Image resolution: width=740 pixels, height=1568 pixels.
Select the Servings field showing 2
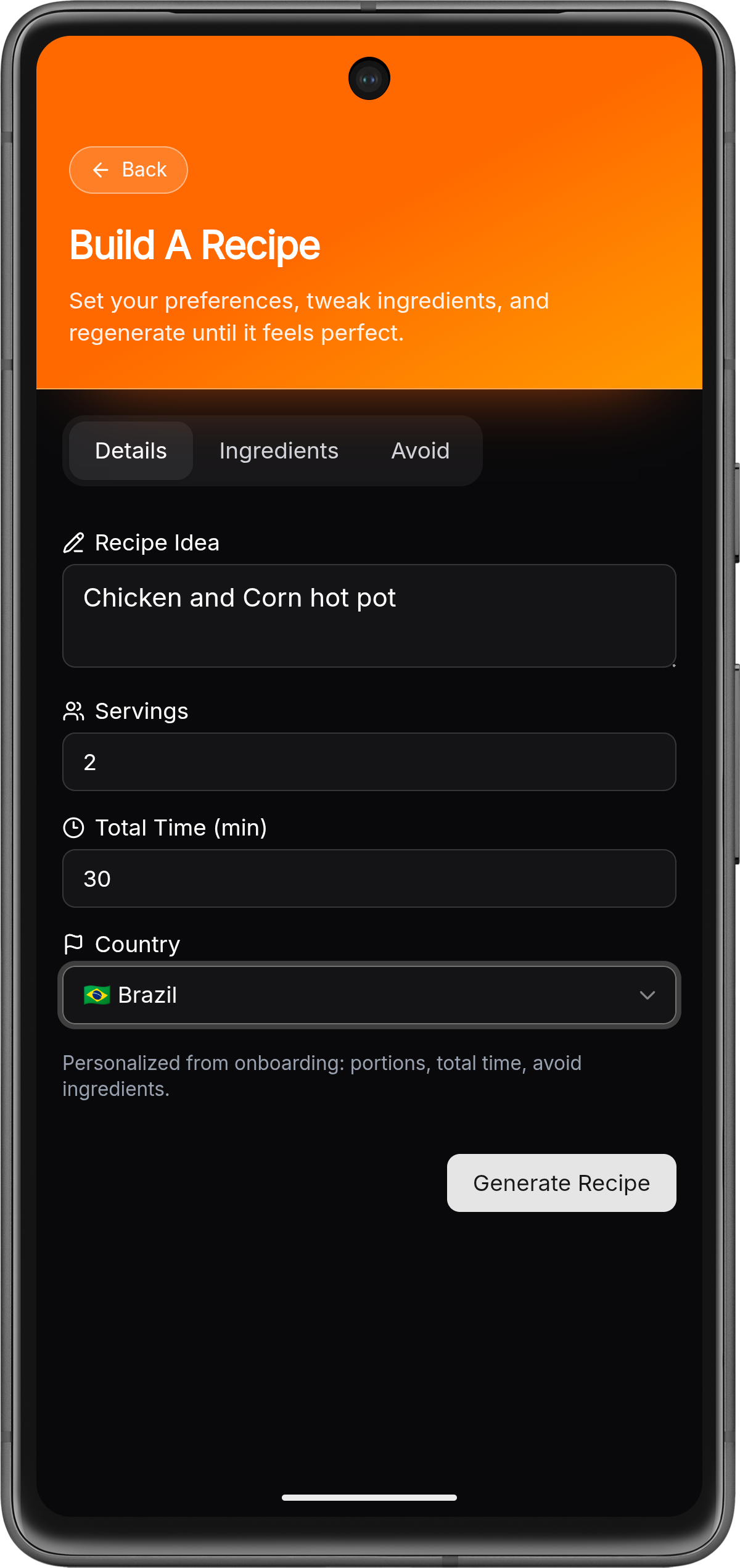coord(369,762)
